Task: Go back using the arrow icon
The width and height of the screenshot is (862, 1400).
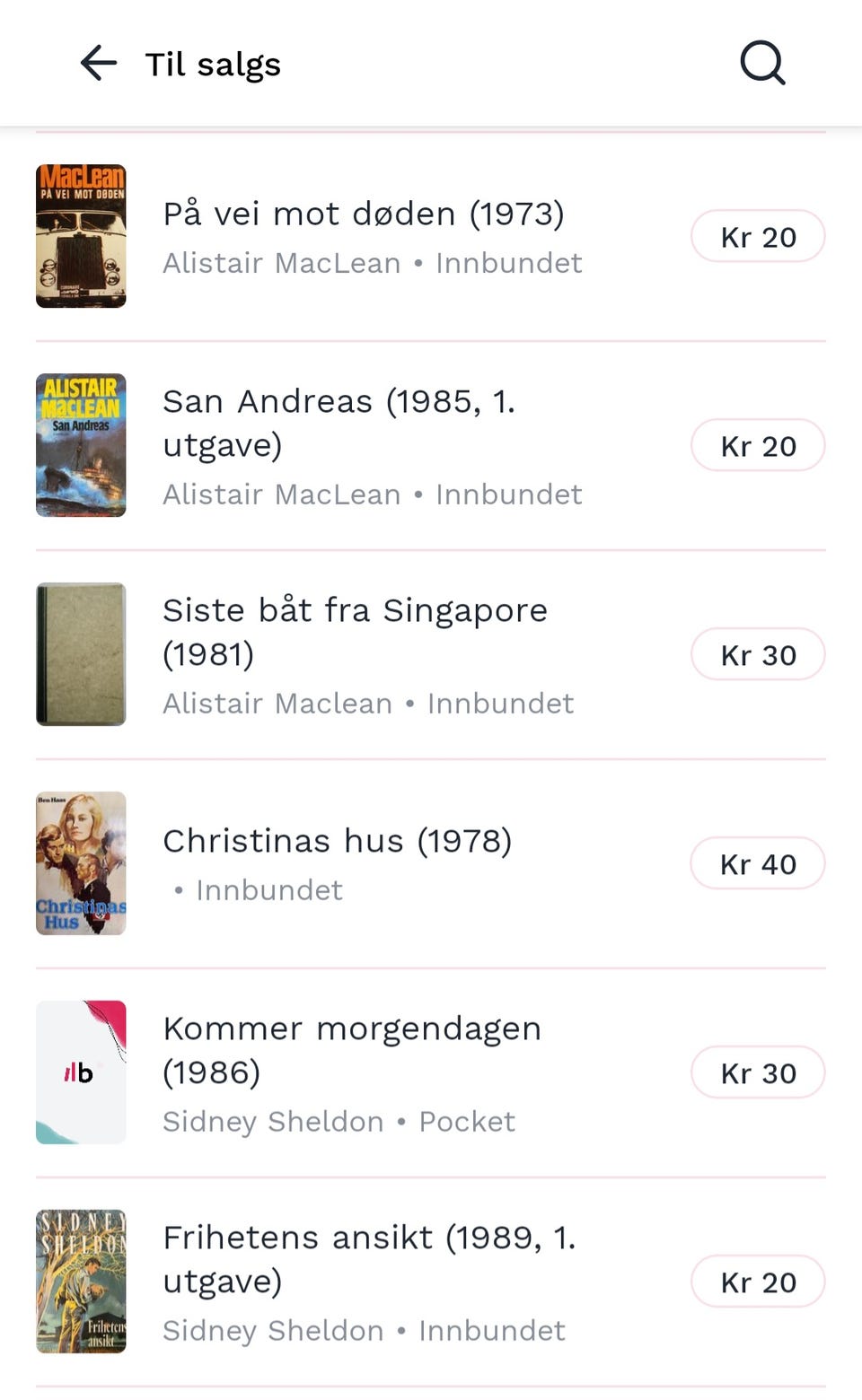Action: coord(96,63)
